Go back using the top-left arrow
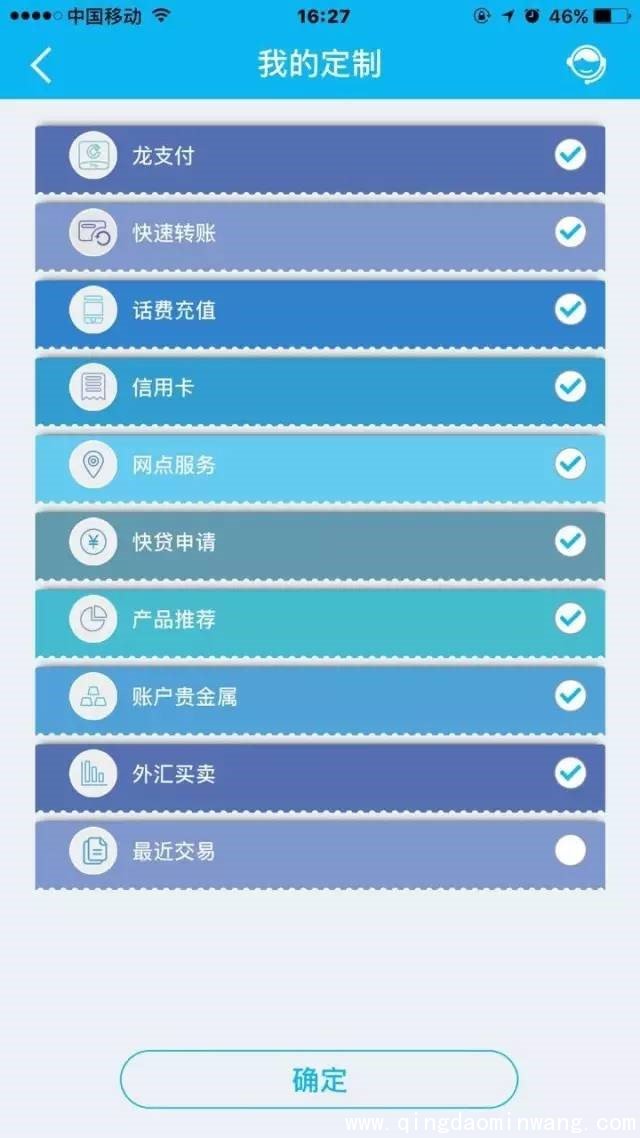This screenshot has height=1138, width=640. [41, 65]
